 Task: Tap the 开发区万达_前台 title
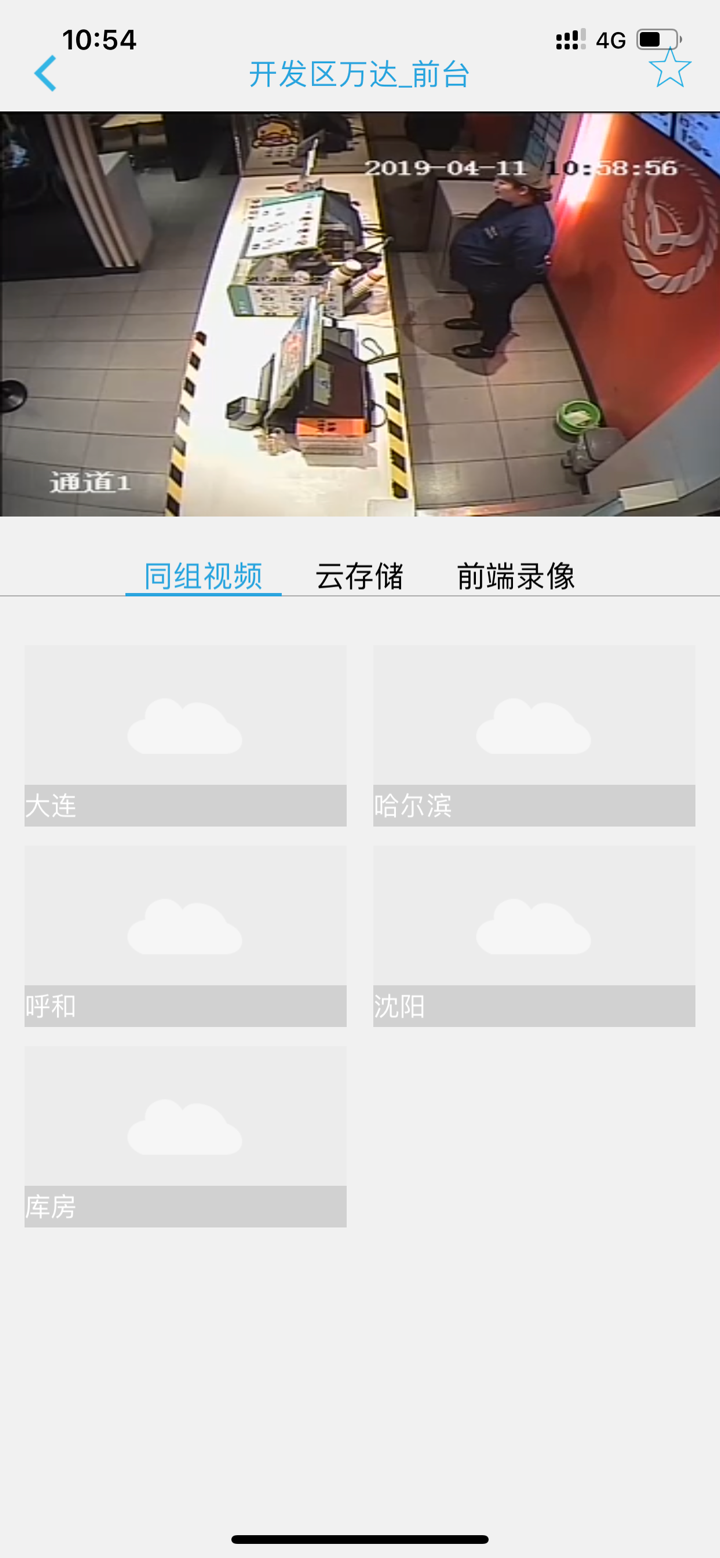360,74
